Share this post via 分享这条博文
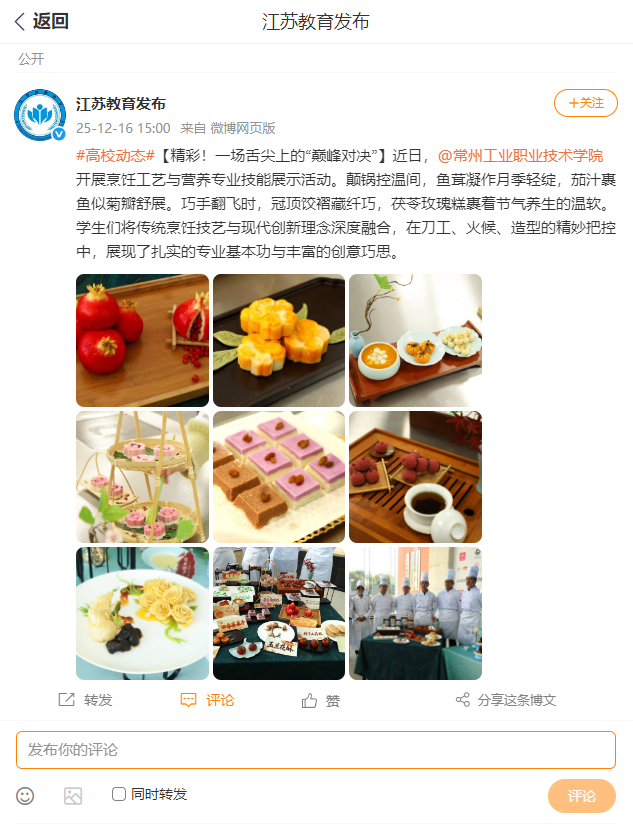The width and height of the screenshot is (633, 826). [506, 700]
